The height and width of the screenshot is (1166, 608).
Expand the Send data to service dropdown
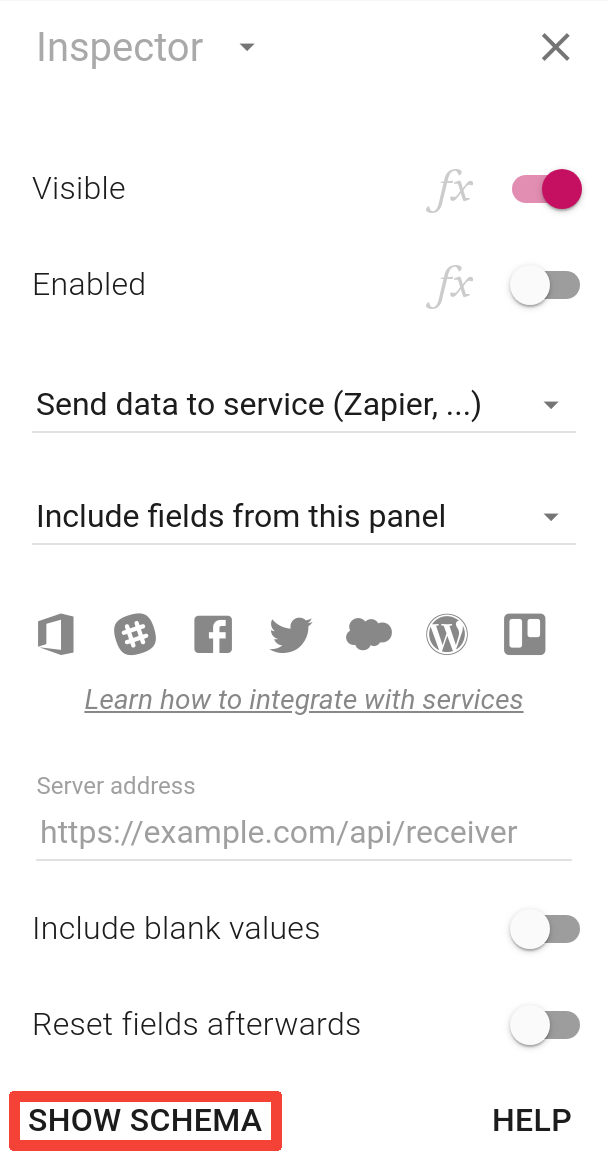304,405
